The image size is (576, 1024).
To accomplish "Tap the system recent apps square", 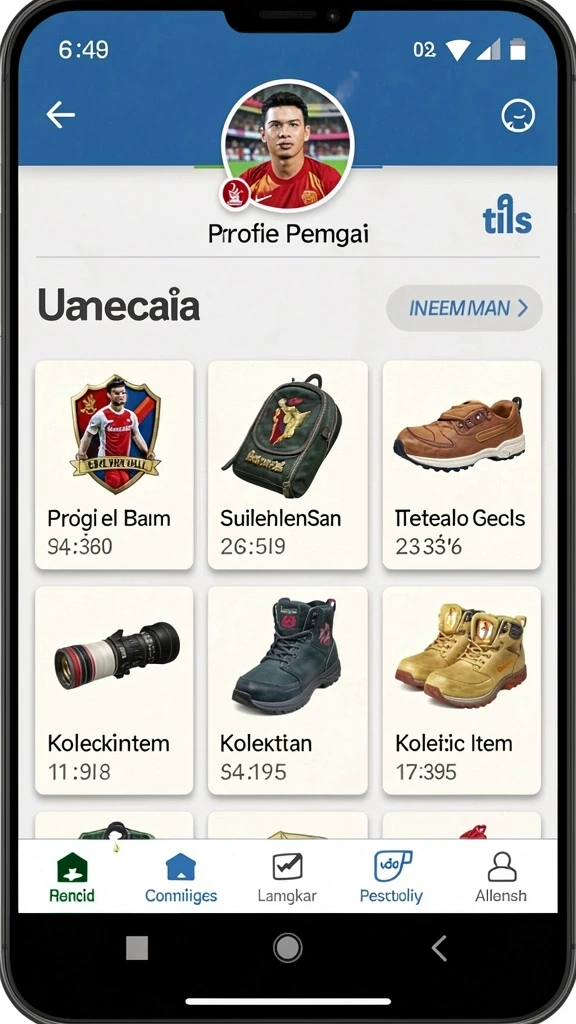I will click(x=137, y=948).
